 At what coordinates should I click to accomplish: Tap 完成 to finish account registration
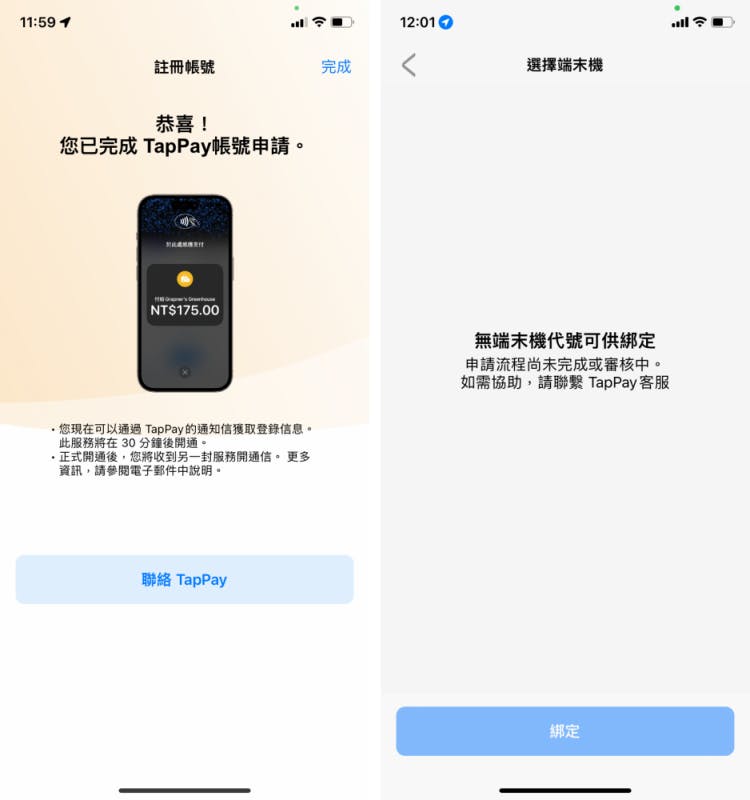coord(336,67)
